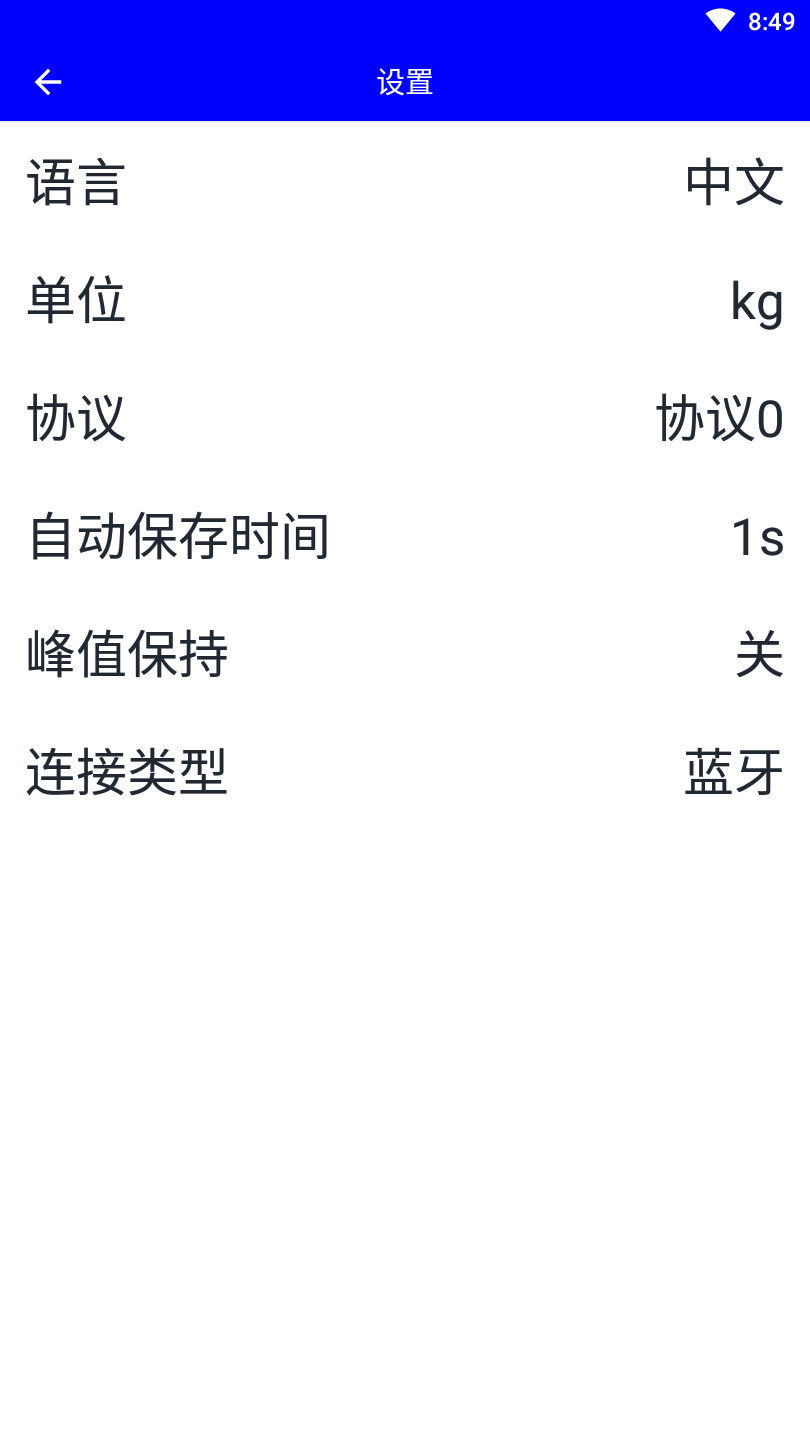Change the 单位 unit setting
810x1440 pixels.
point(404,301)
